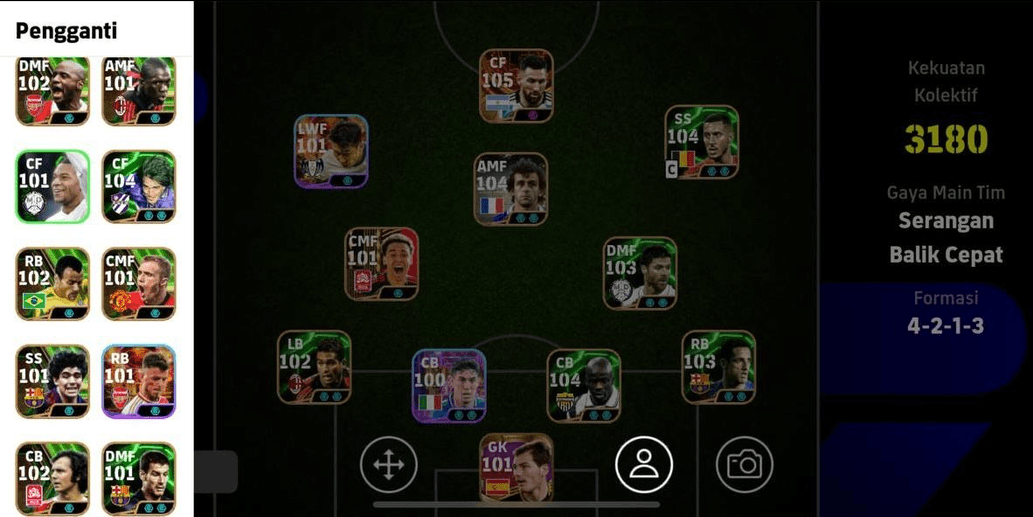Pick substitute CF 104 card

point(139,186)
